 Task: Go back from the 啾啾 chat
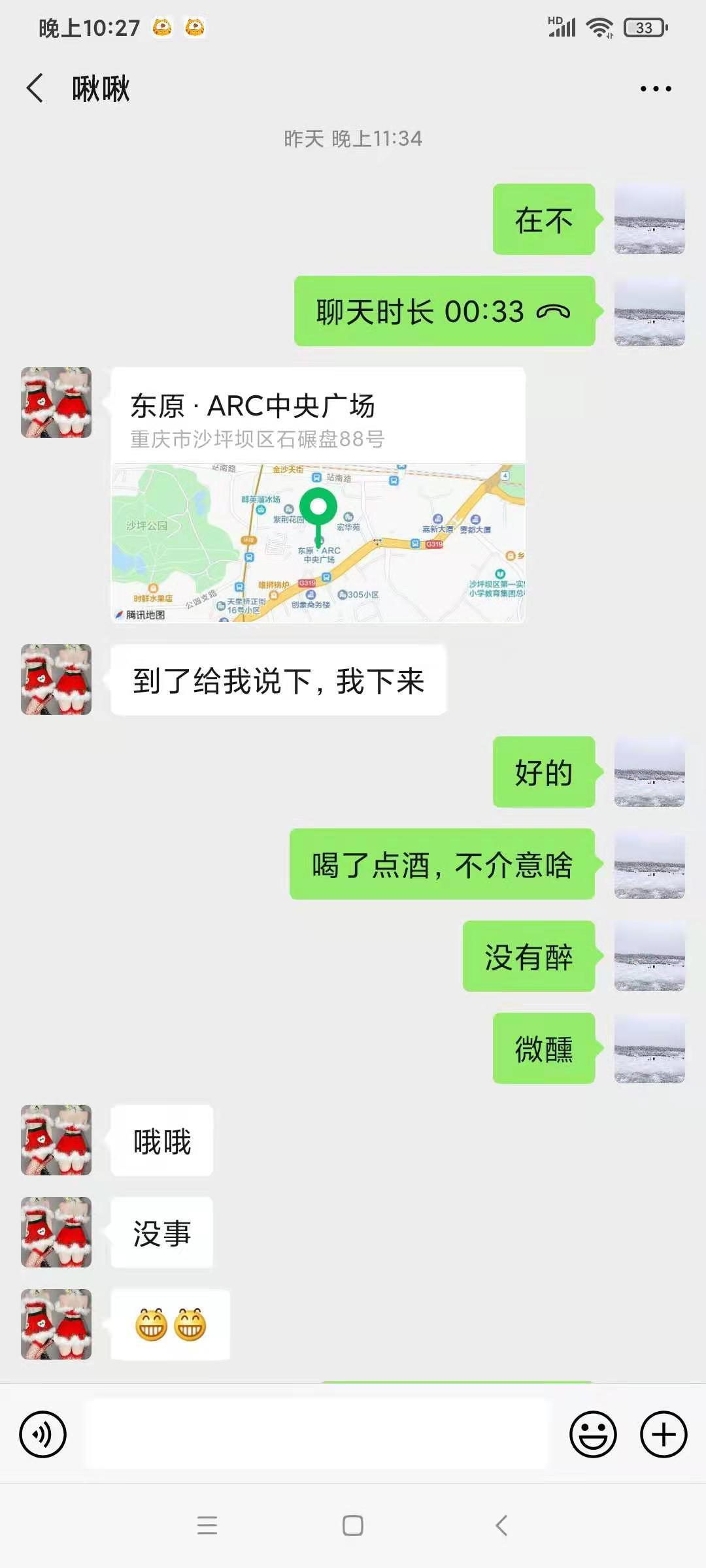(35, 88)
